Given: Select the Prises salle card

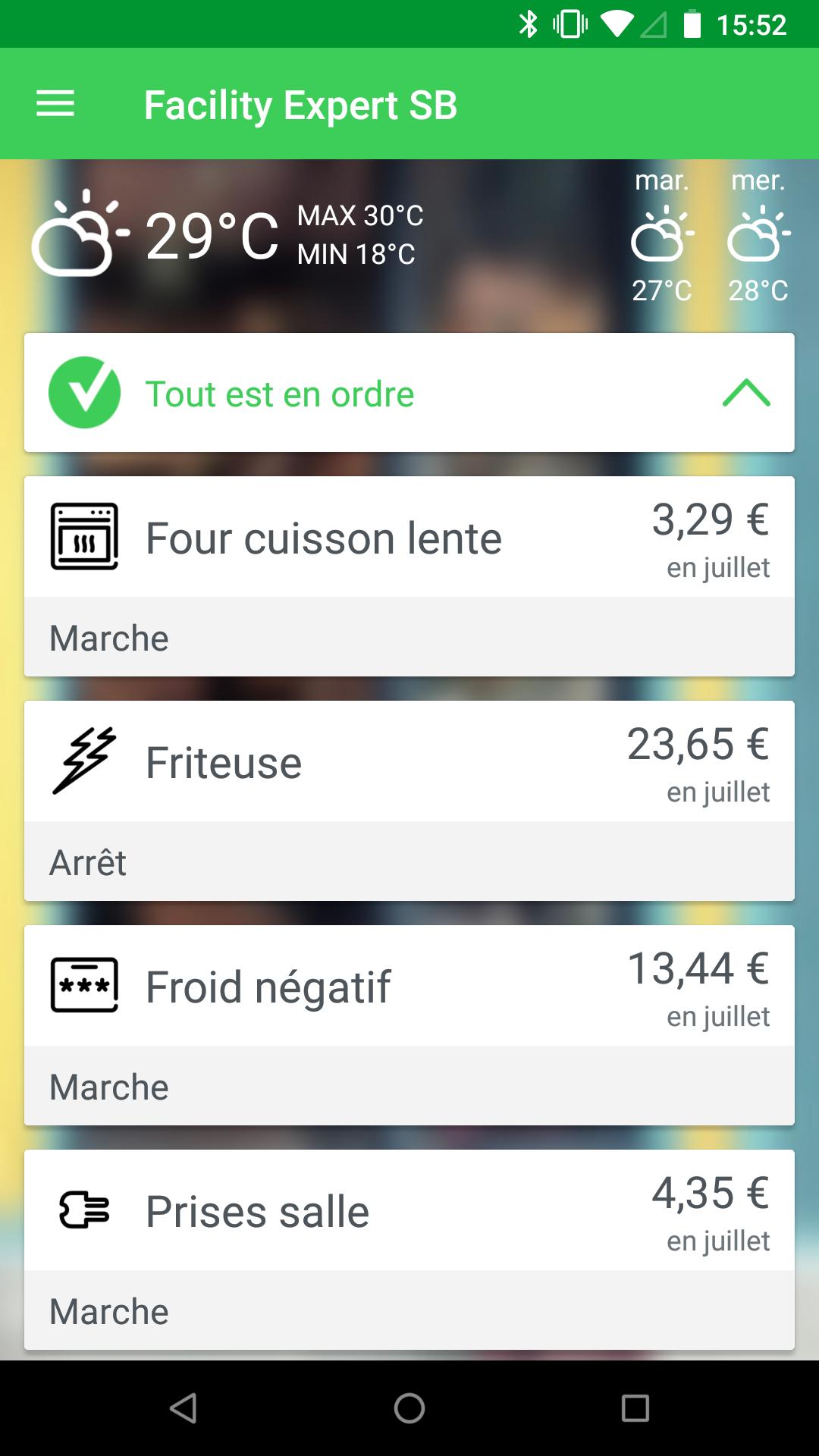Looking at the screenshot, I should click(409, 1249).
